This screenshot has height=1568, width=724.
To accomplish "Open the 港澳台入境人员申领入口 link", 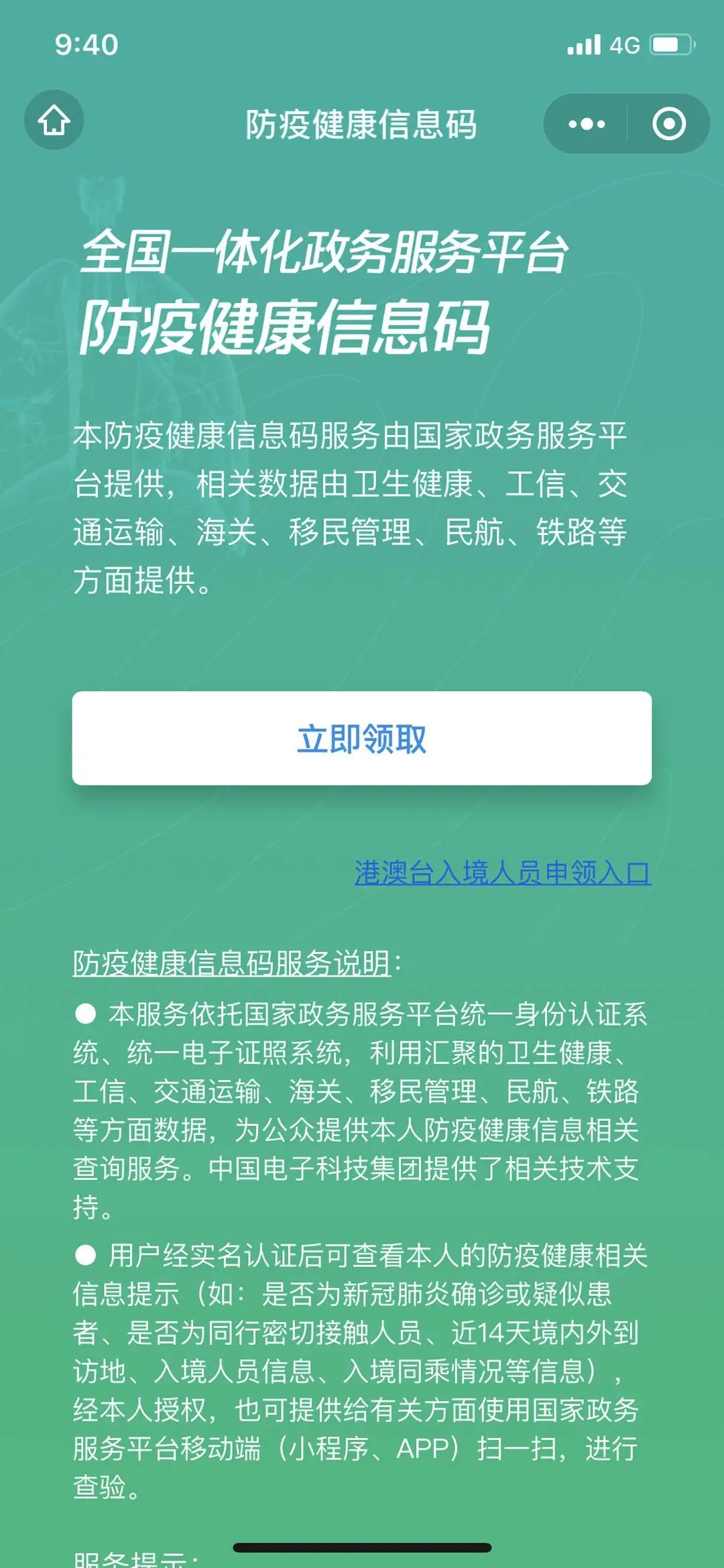I will (503, 873).
